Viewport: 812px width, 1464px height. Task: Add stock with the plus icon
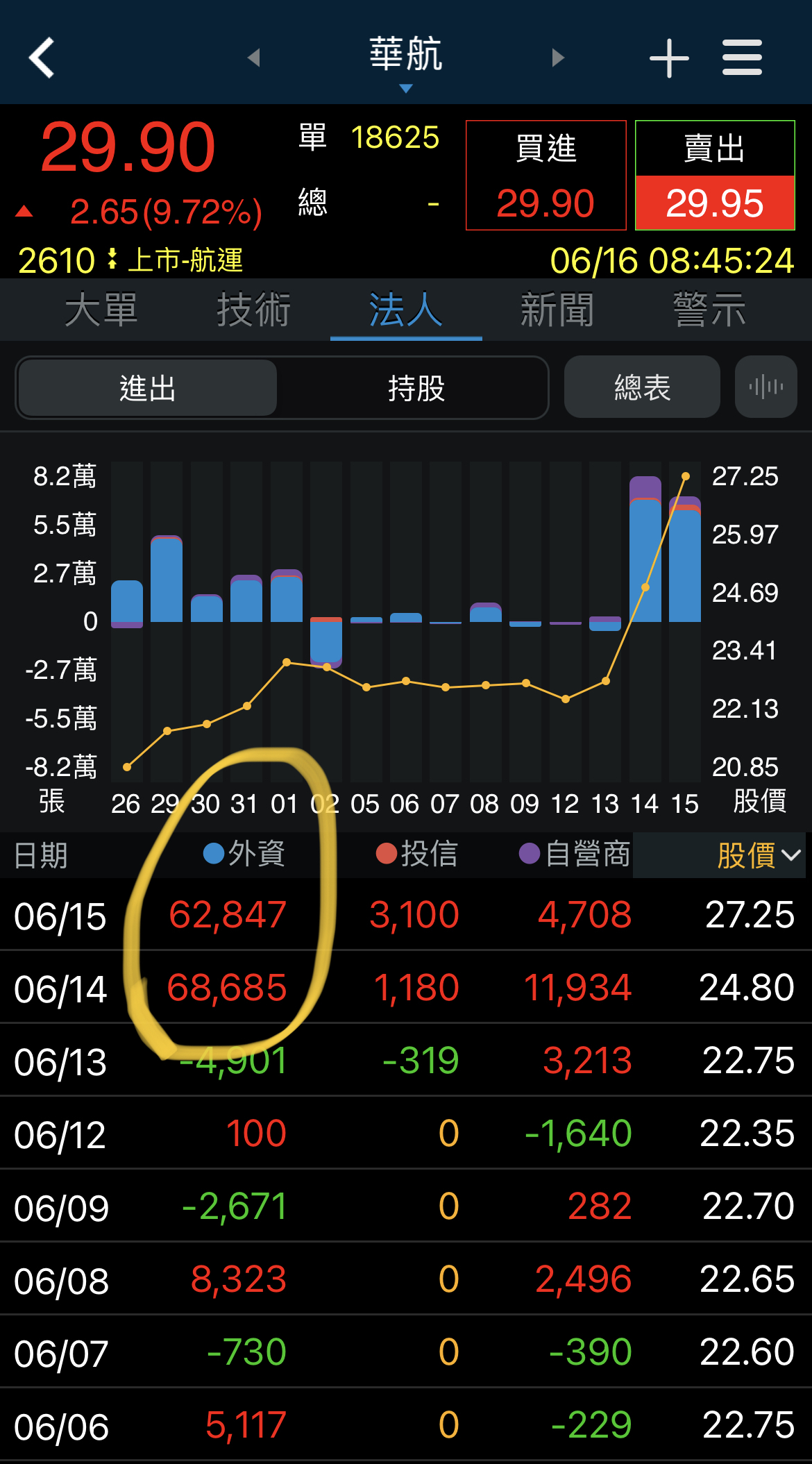pos(669,58)
